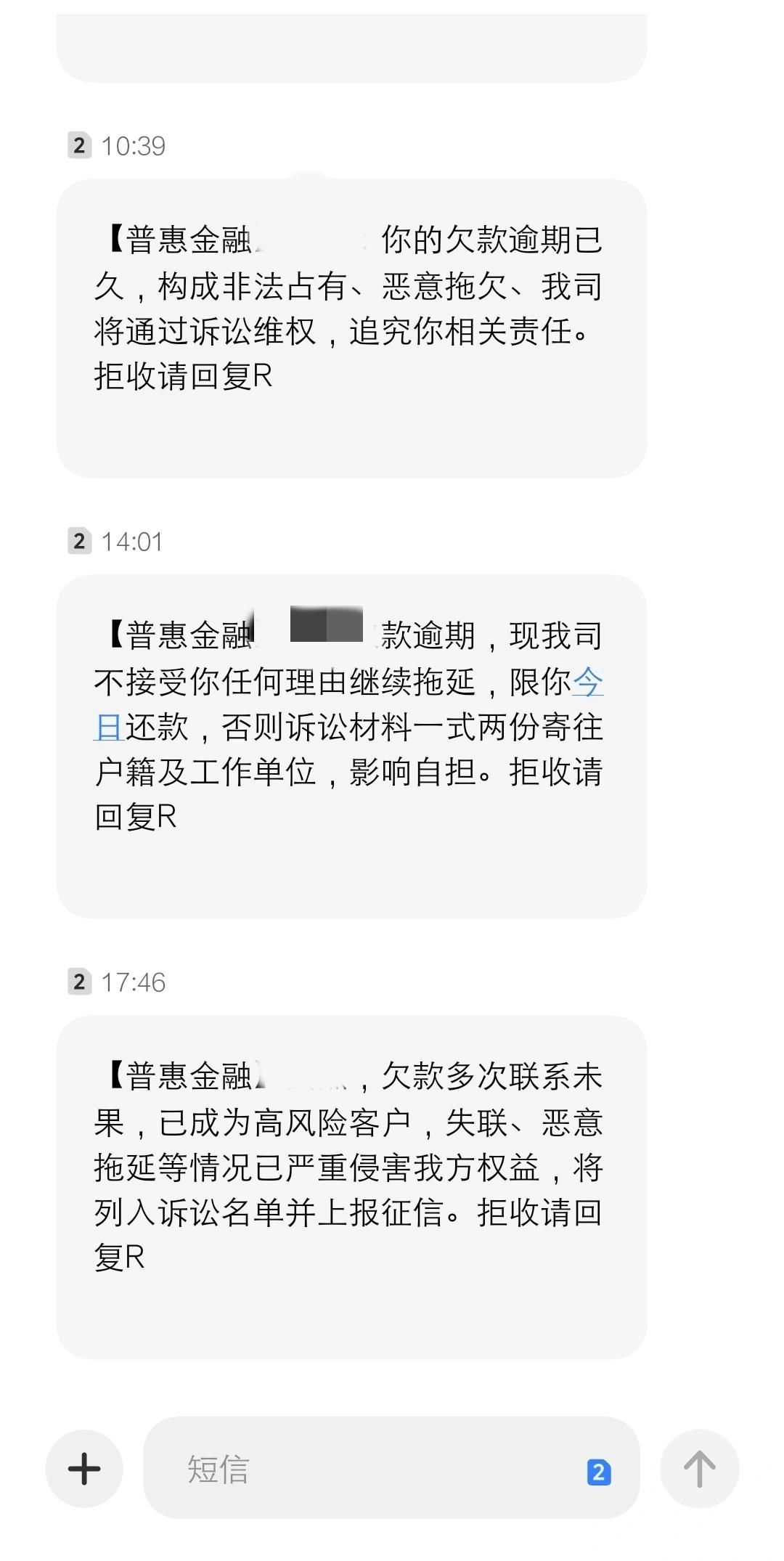
Task: Open the underlined 今日 date link
Action: pos(587,682)
